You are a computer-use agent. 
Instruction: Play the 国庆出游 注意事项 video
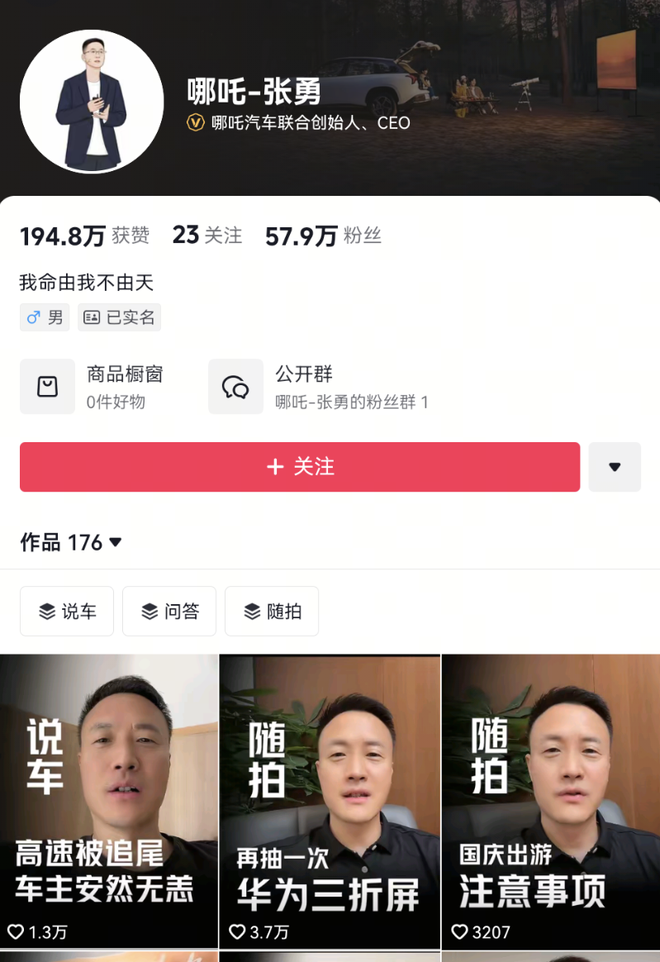coord(550,800)
